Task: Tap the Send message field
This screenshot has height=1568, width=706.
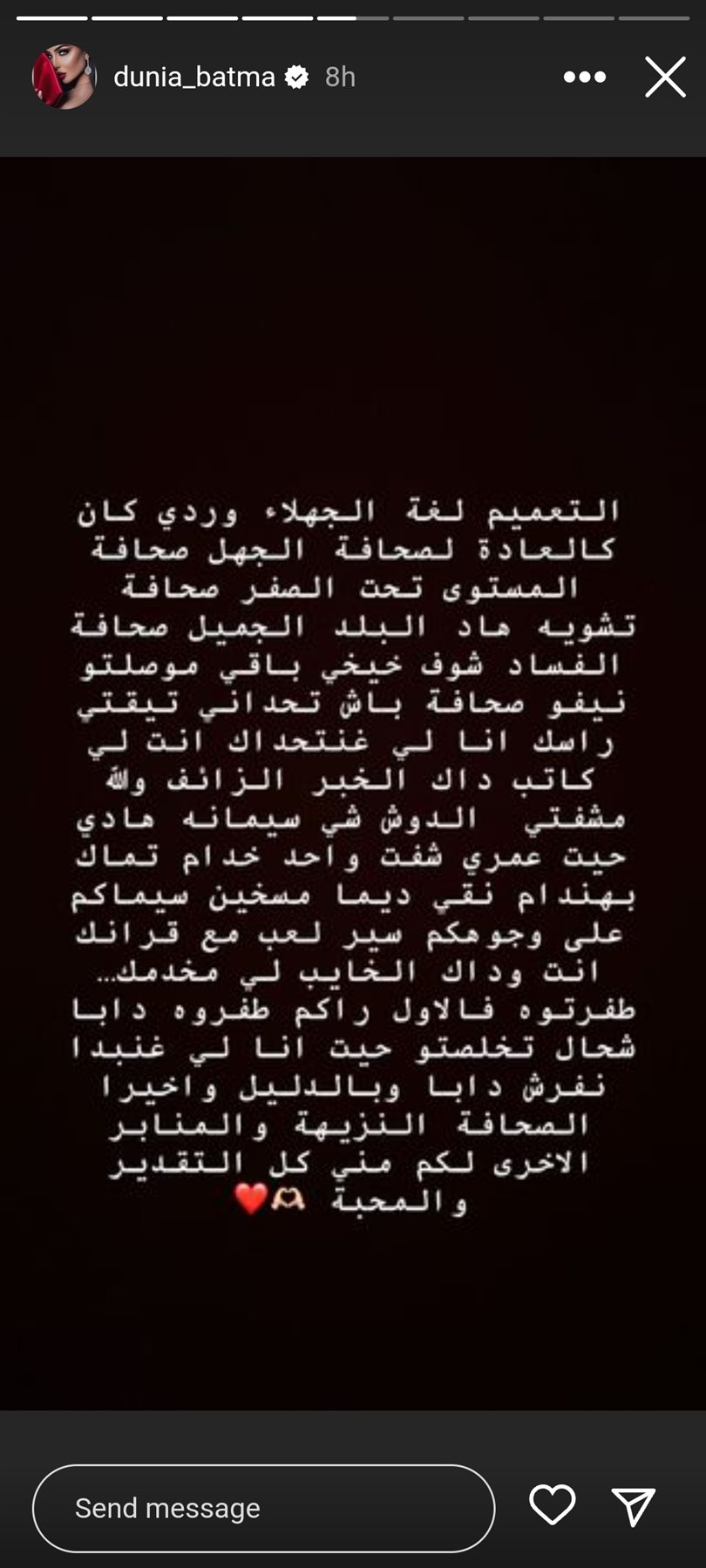Action: (x=264, y=1508)
